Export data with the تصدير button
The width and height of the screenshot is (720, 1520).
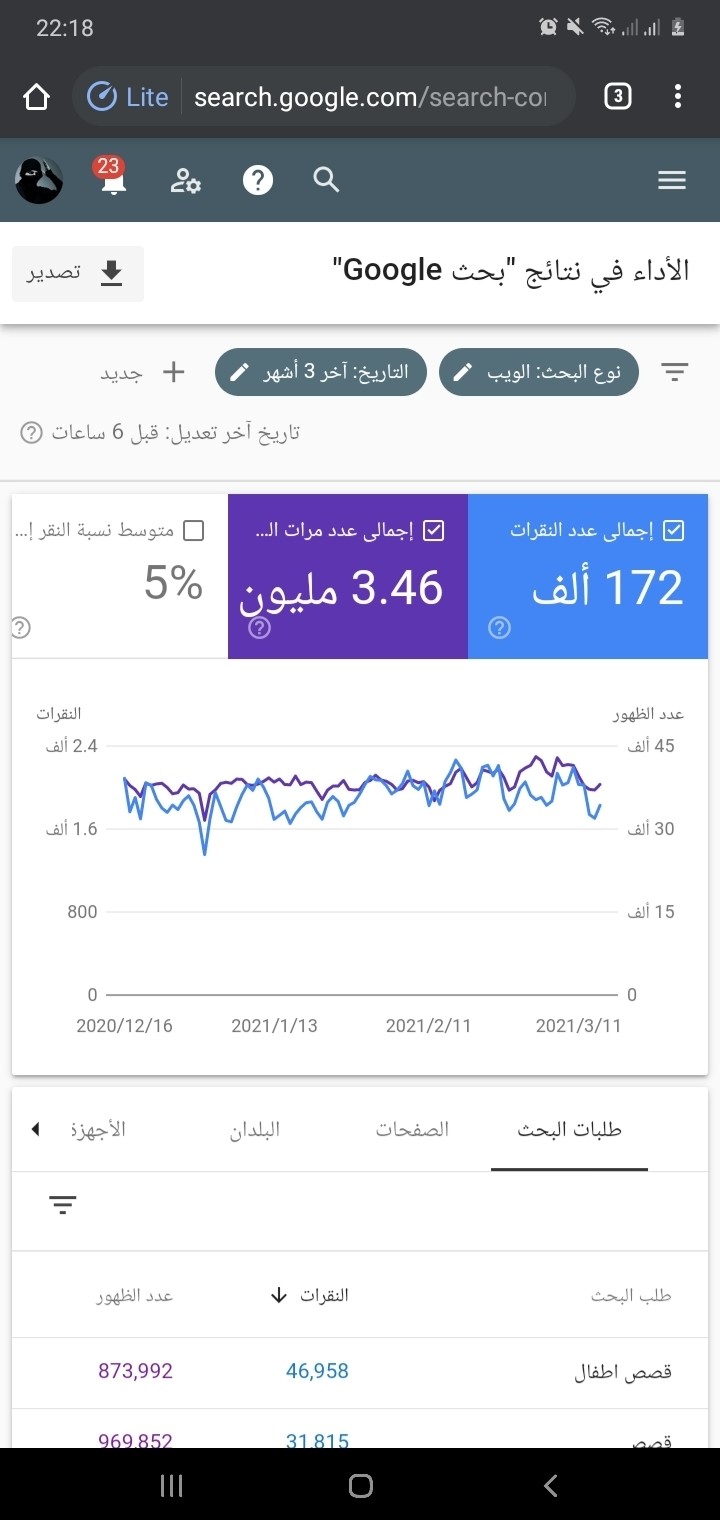coord(78,273)
